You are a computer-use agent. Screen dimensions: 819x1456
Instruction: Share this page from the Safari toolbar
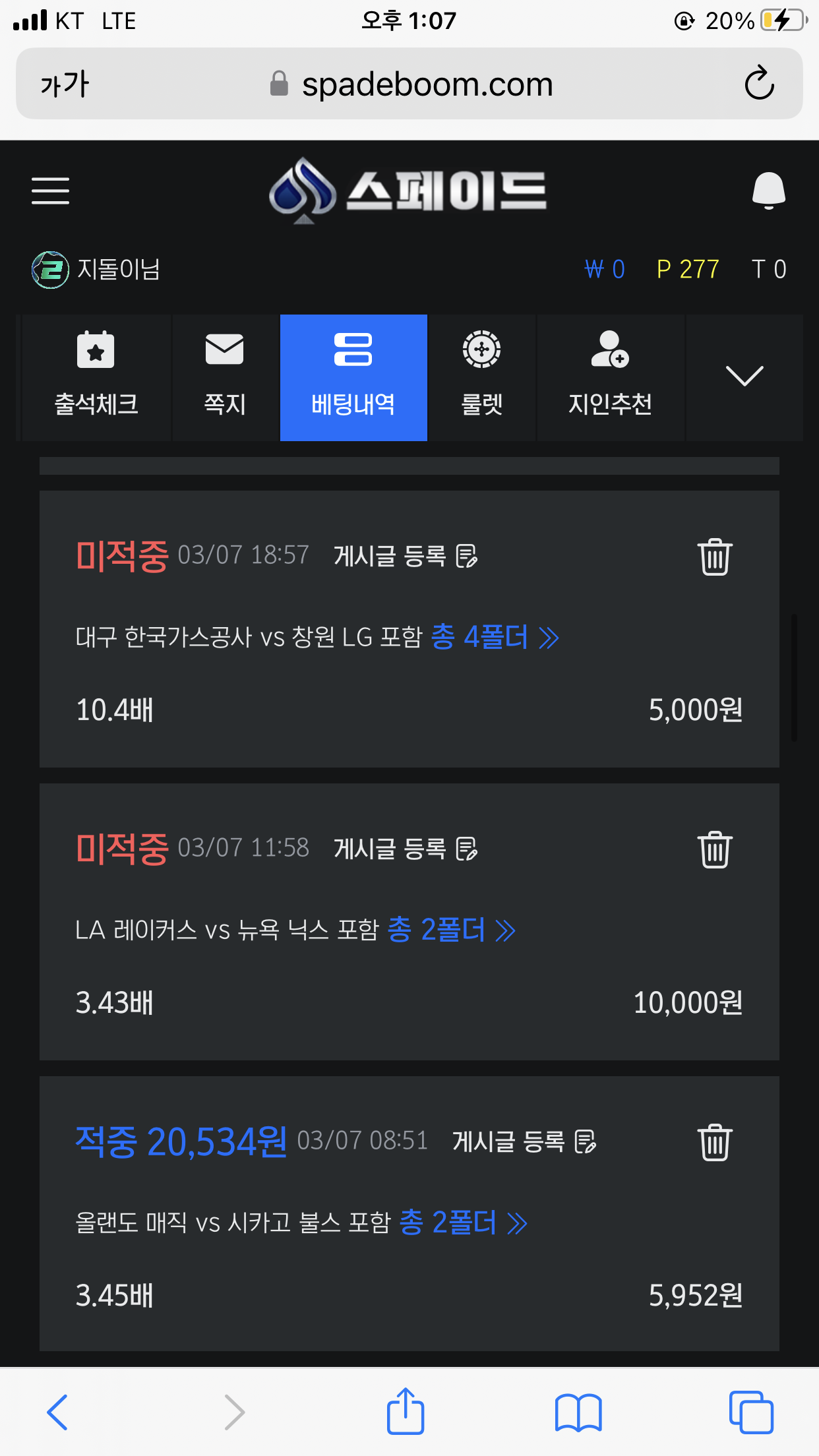coord(405,1410)
